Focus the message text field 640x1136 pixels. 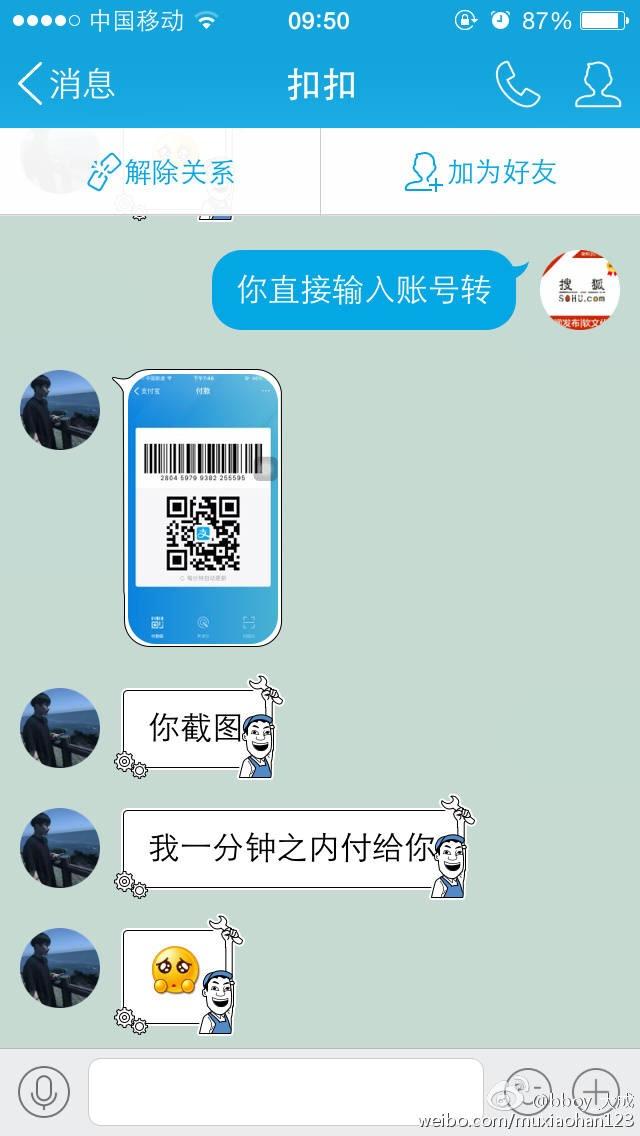tap(285, 1092)
